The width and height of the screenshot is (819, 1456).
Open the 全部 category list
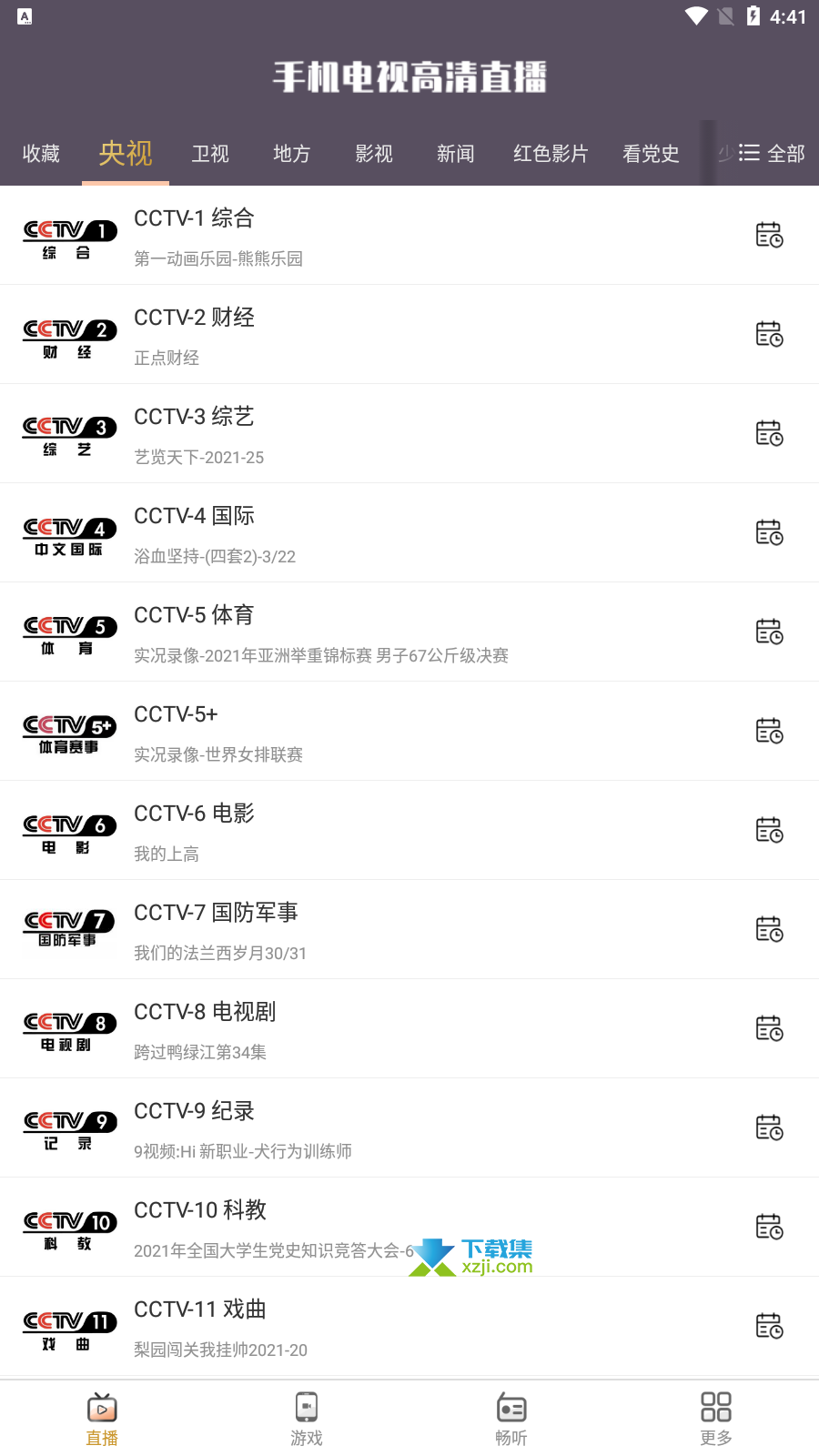[772, 153]
